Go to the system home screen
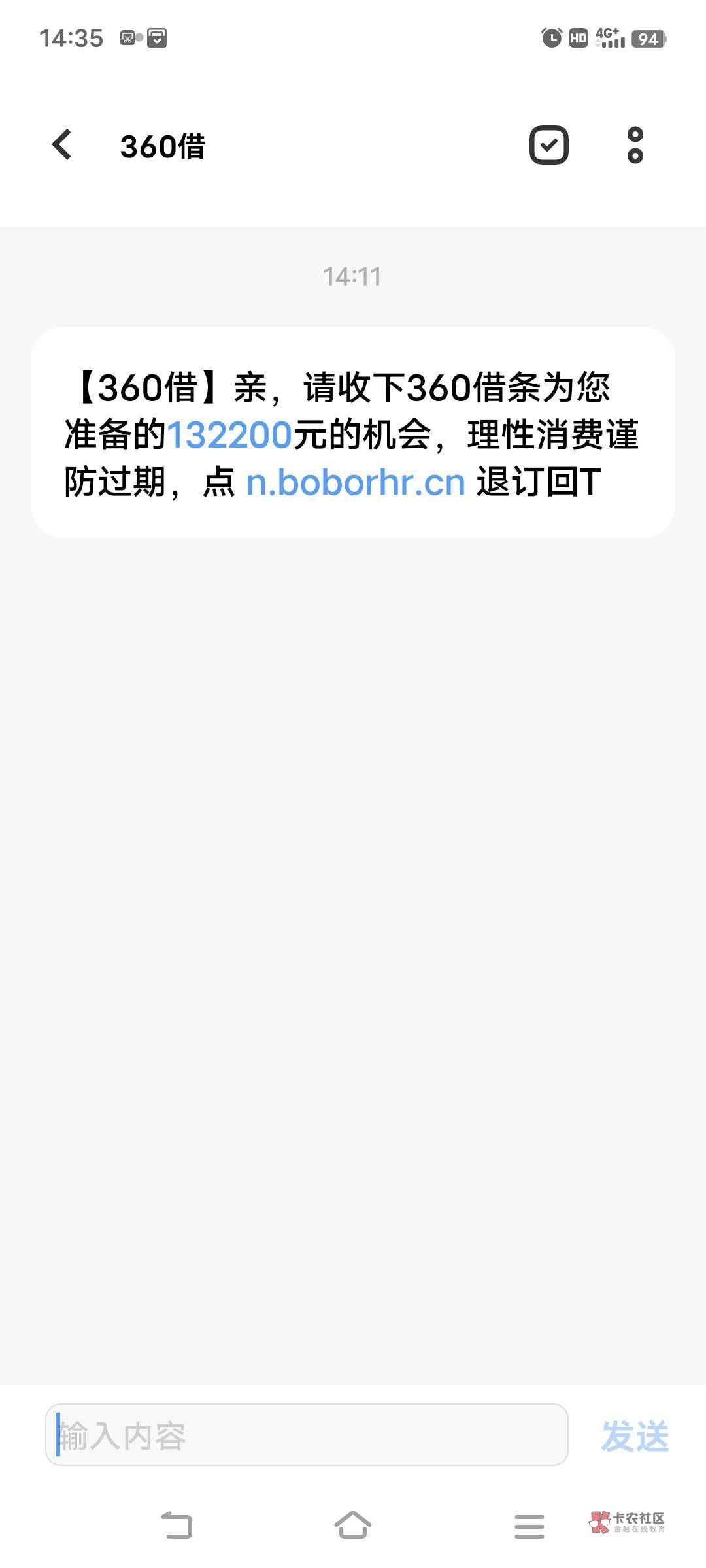Viewport: 706px width, 1568px height. click(x=353, y=1526)
